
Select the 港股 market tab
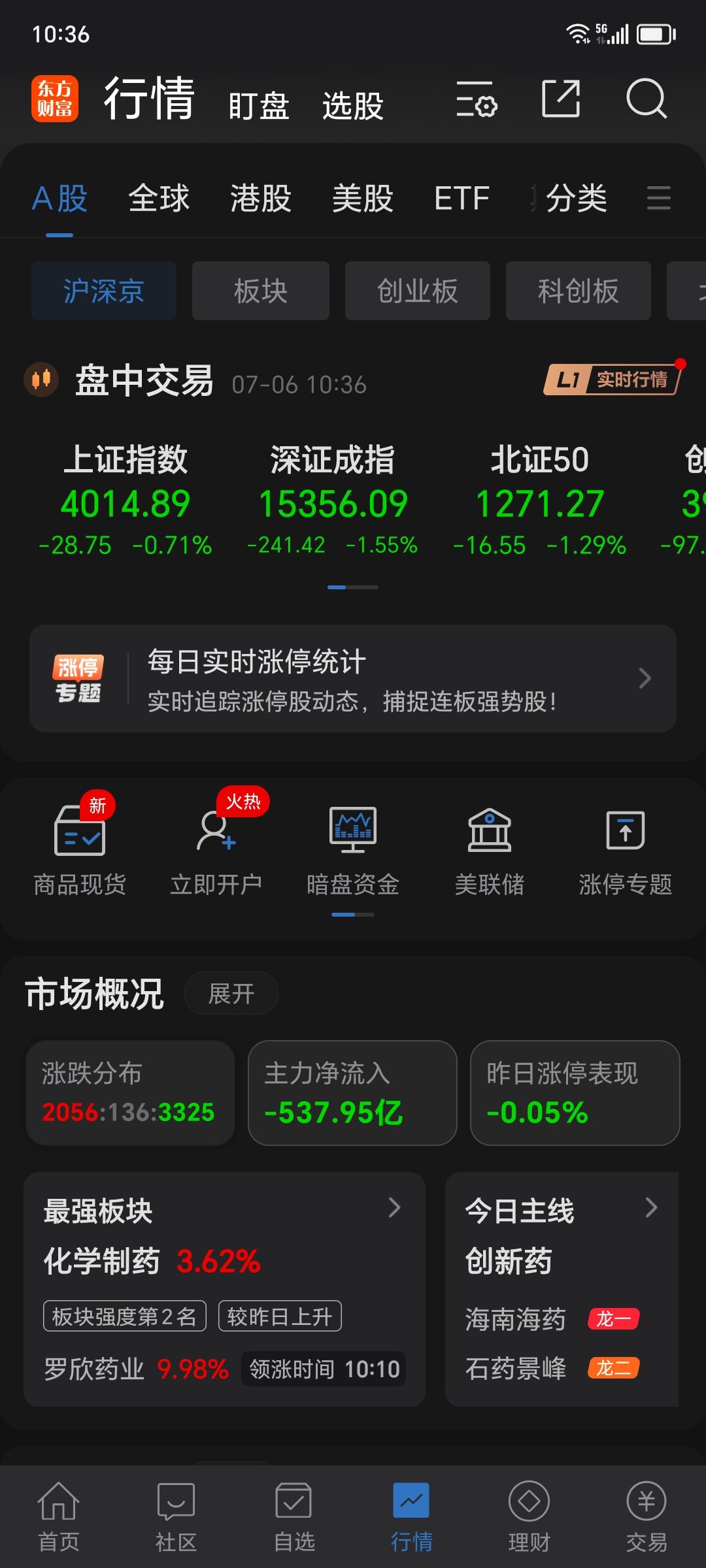pyautogui.click(x=261, y=198)
